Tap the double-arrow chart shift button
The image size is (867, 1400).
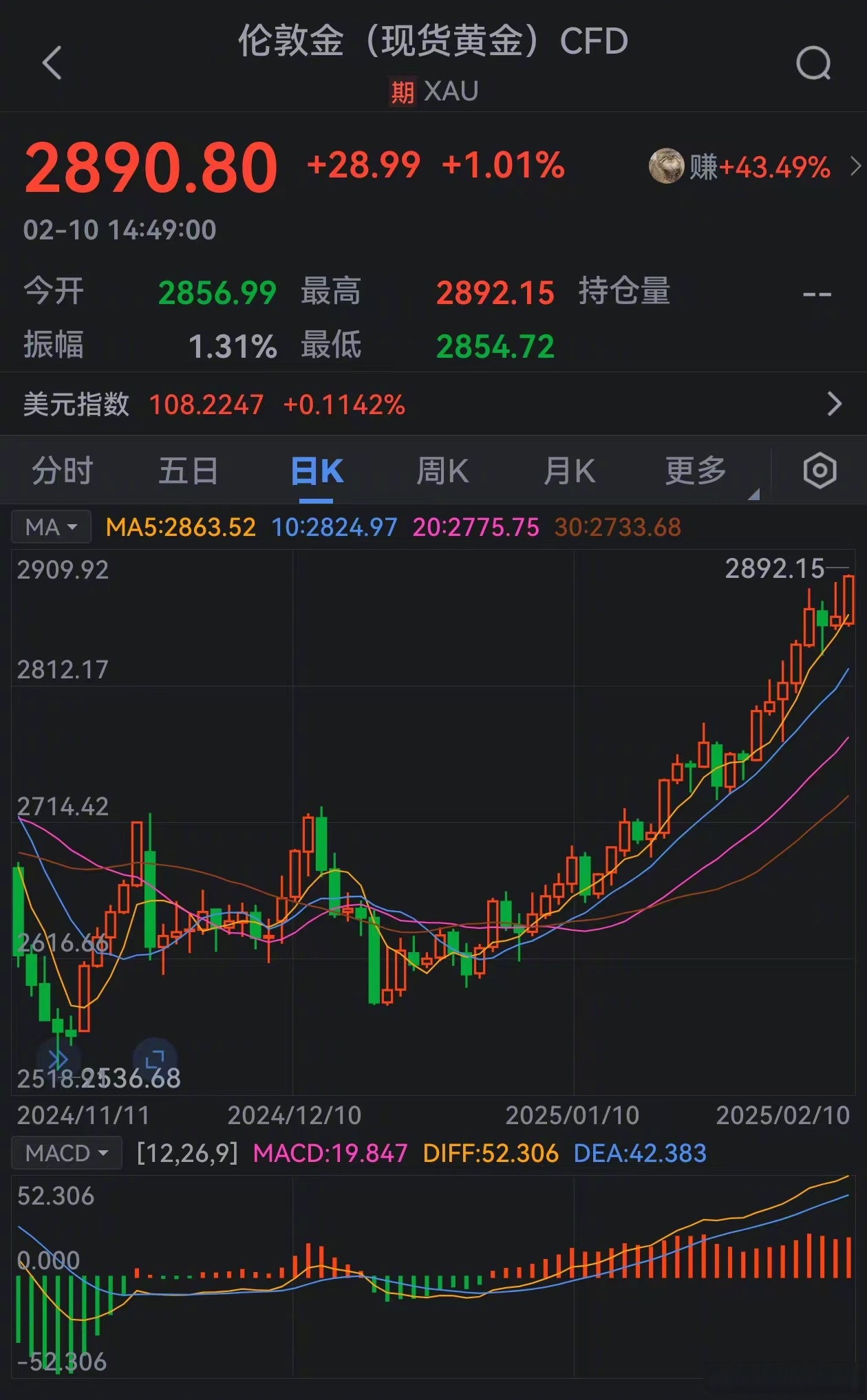58,1059
